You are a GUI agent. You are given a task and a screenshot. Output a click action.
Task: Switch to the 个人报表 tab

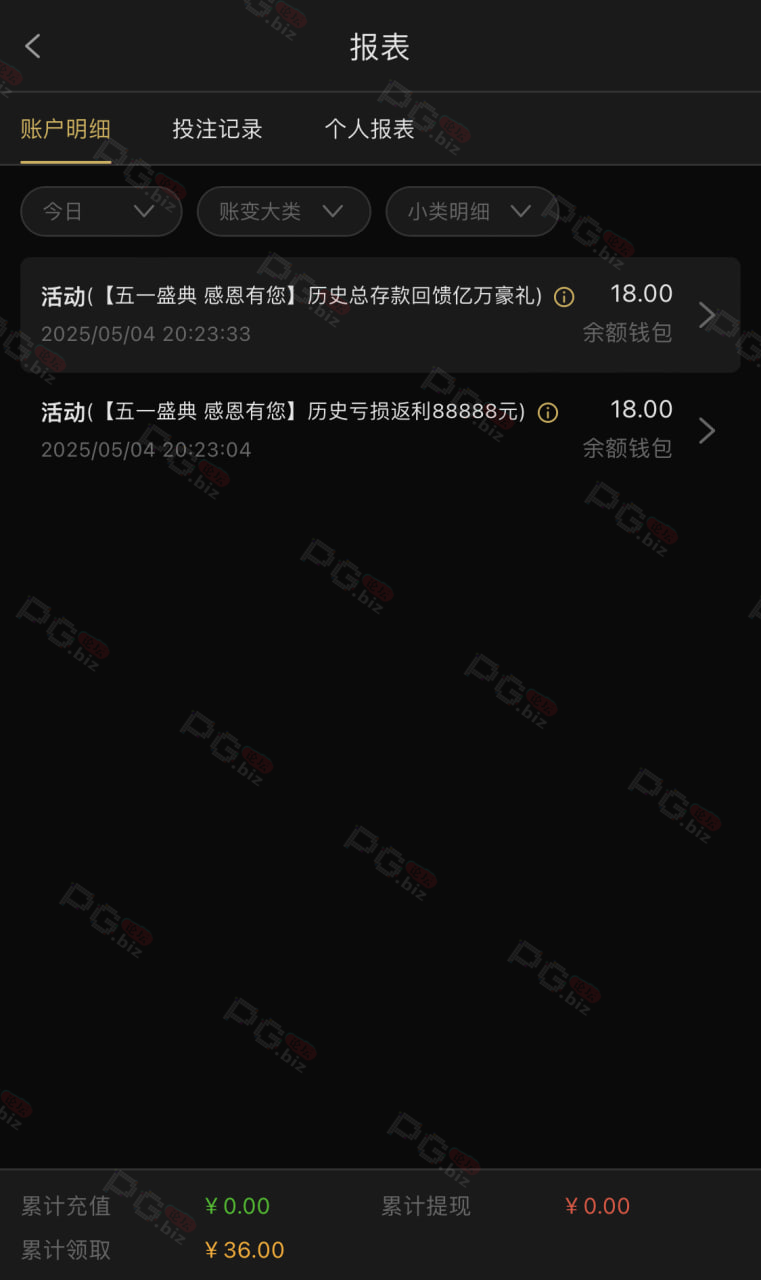(369, 129)
